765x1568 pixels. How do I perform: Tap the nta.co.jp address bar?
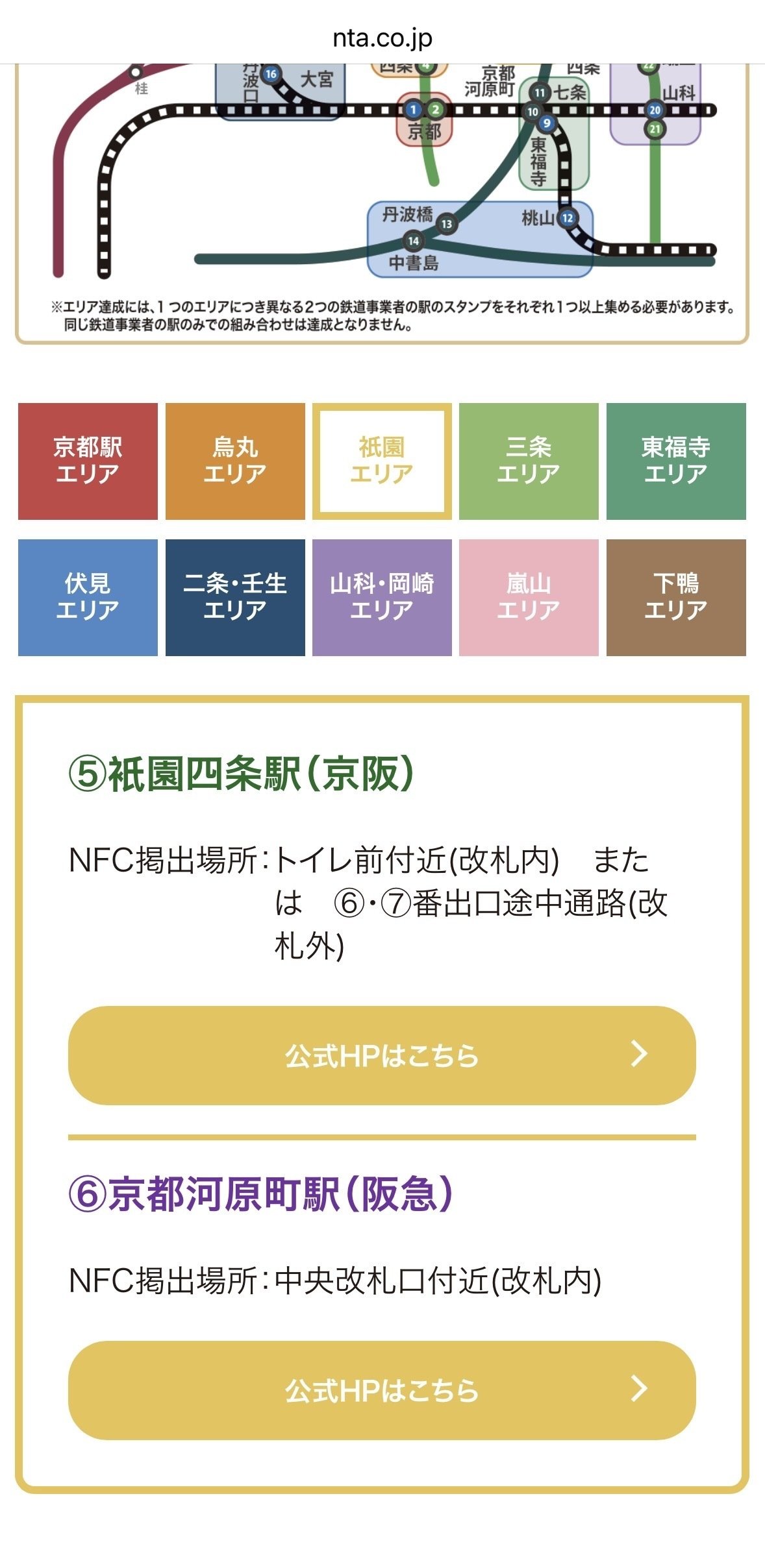(382, 38)
